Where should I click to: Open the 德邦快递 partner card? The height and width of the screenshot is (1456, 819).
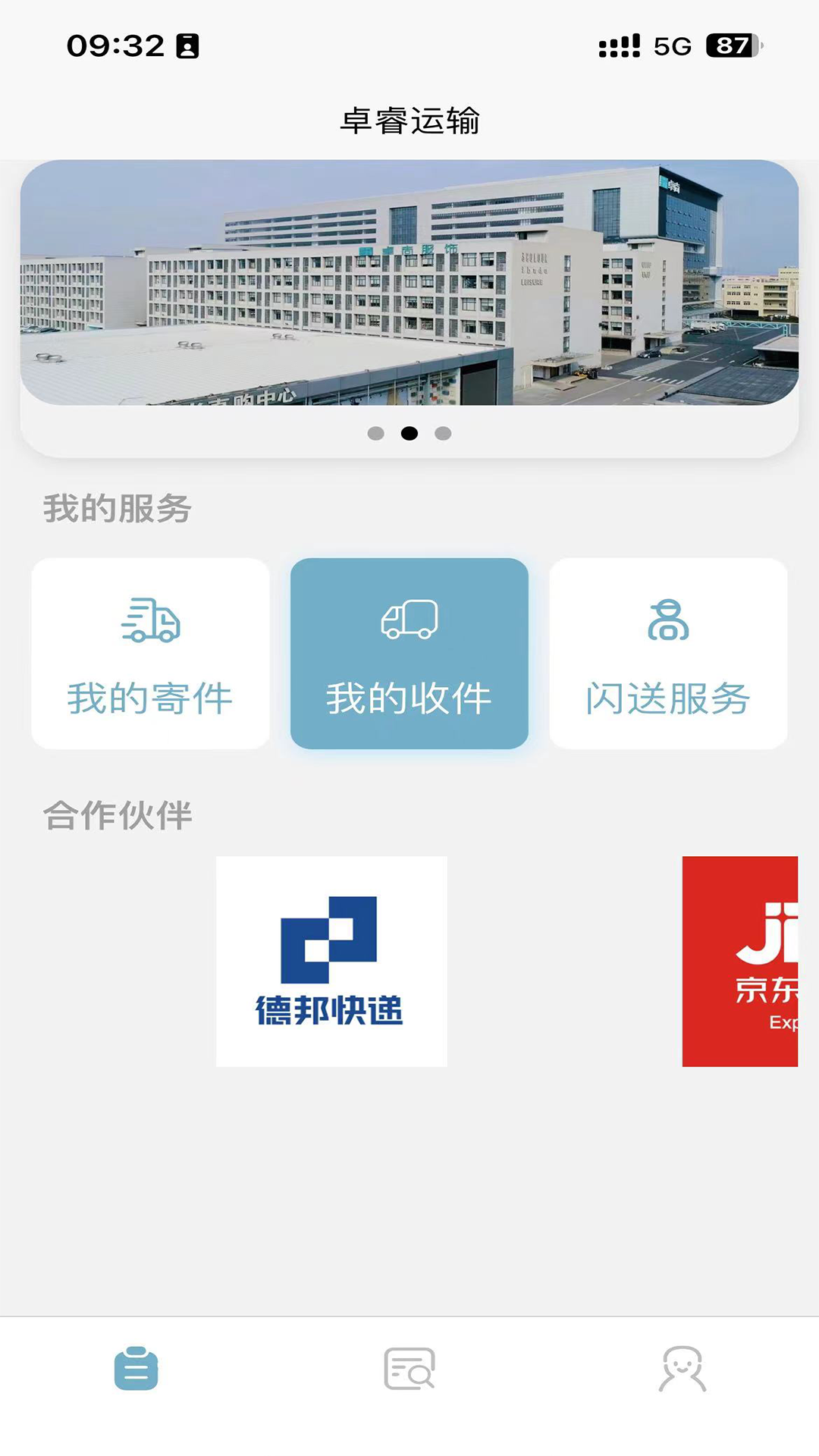click(x=331, y=961)
